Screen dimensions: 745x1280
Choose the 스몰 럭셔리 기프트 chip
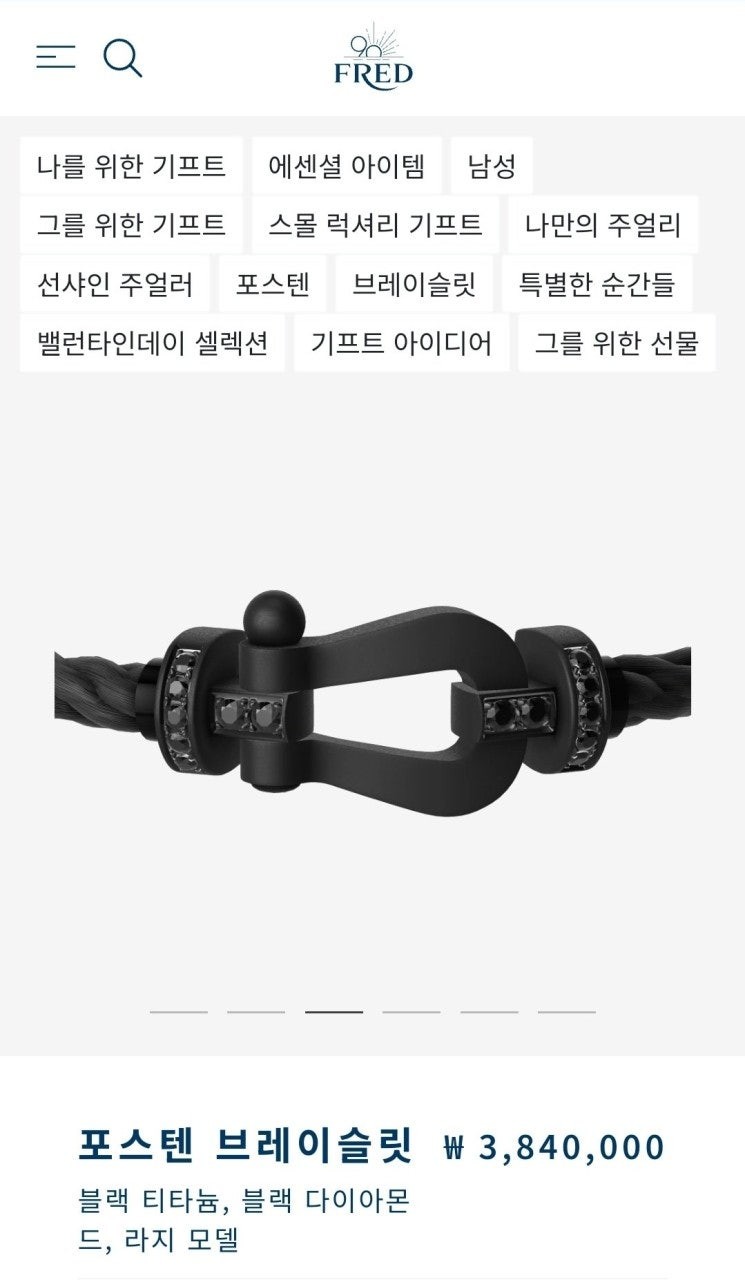click(375, 225)
